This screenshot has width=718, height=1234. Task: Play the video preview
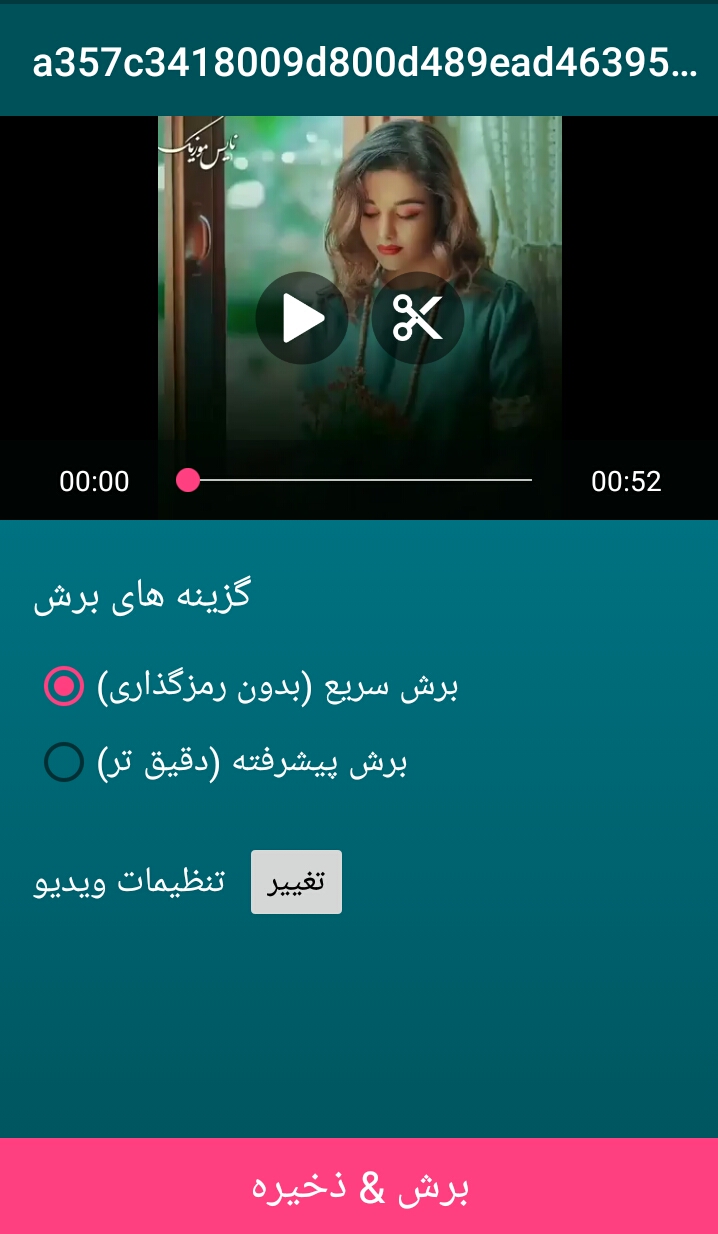(302, 318)
